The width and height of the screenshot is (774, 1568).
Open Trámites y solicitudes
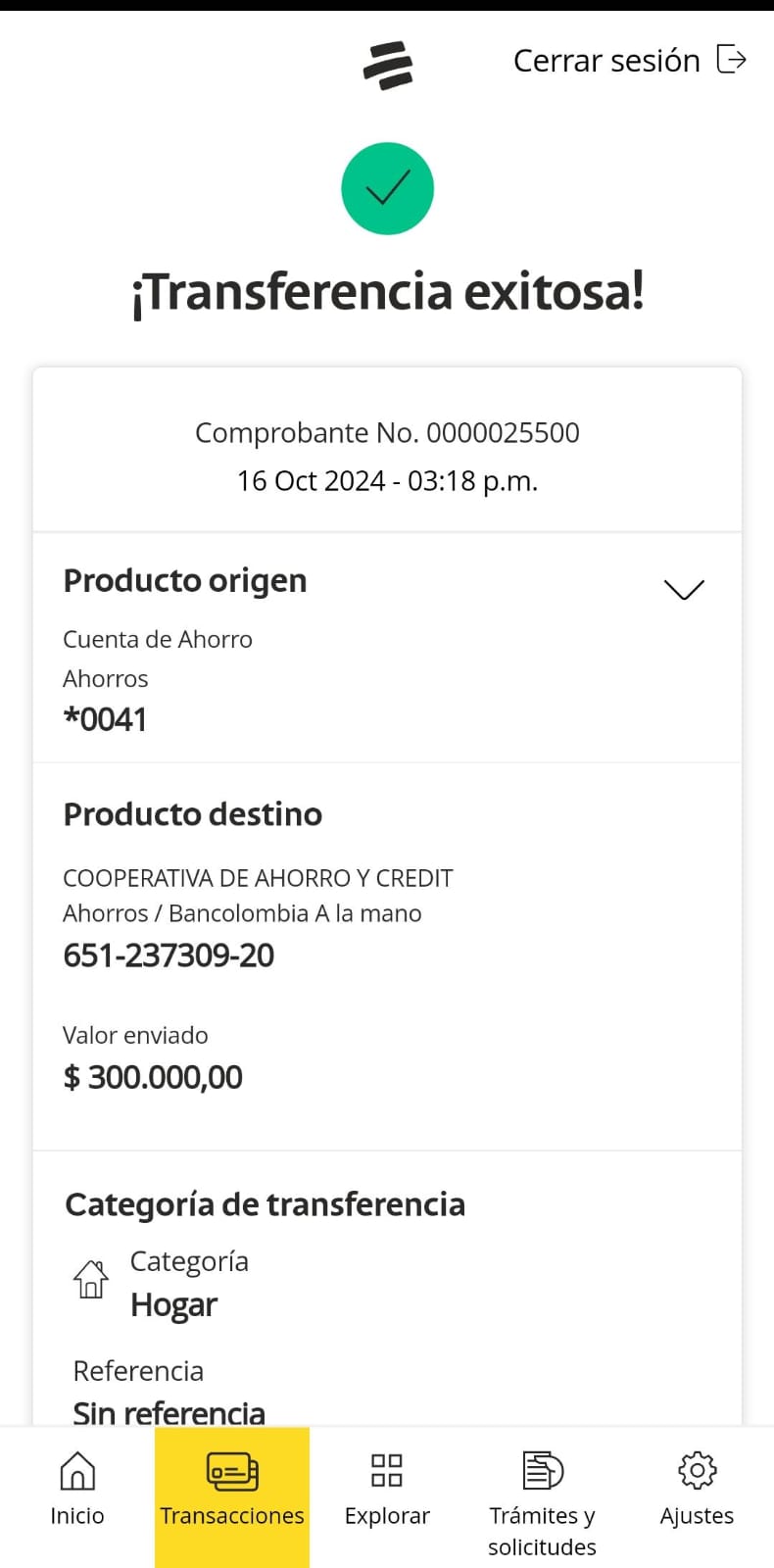(542, 1499)
